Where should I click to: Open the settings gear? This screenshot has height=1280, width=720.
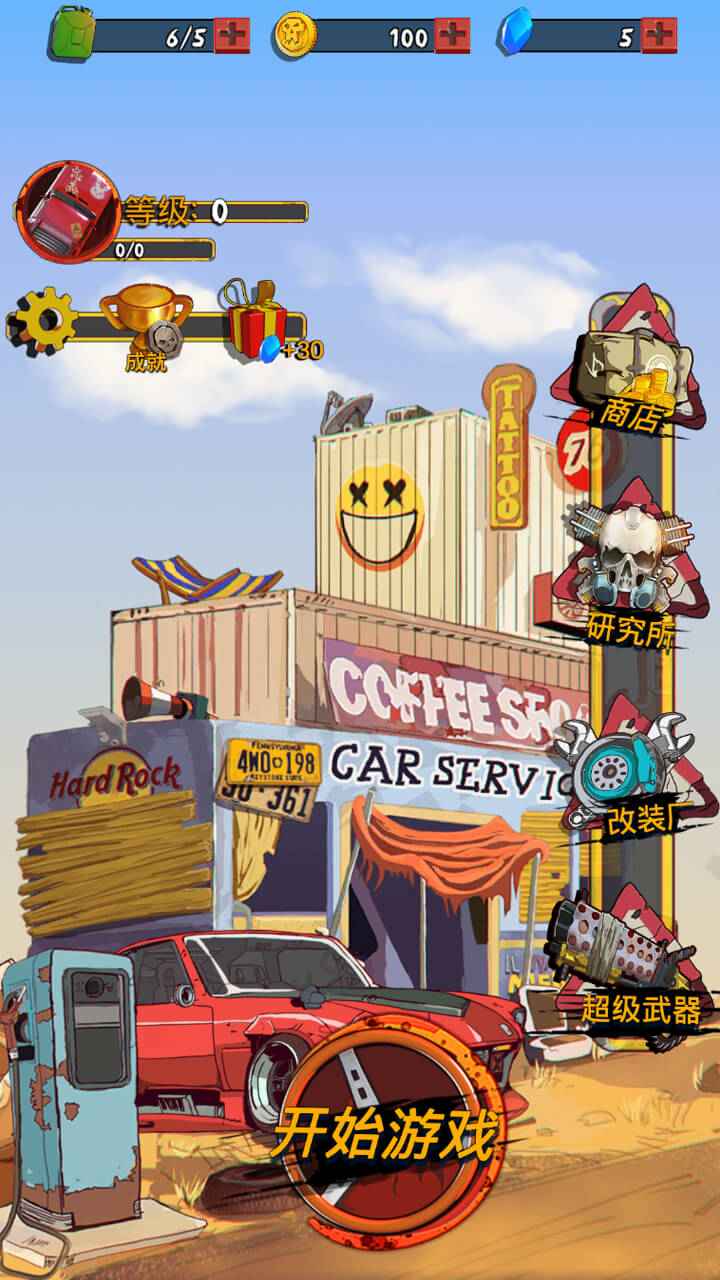45,322
